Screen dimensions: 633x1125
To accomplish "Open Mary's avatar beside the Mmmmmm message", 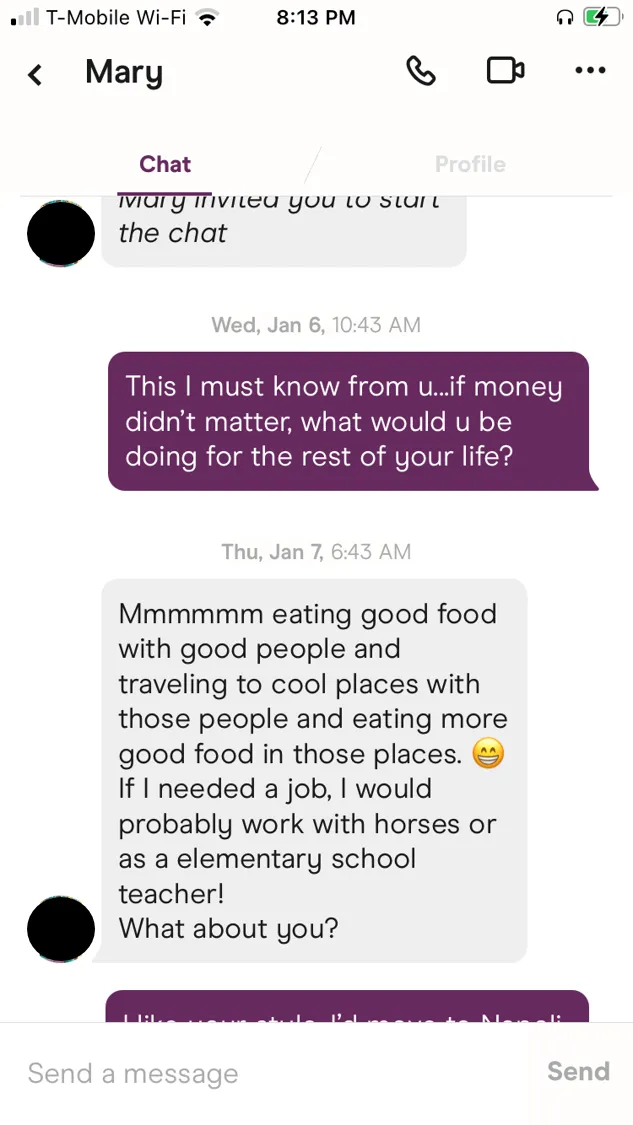I will (x=61, y=930).
